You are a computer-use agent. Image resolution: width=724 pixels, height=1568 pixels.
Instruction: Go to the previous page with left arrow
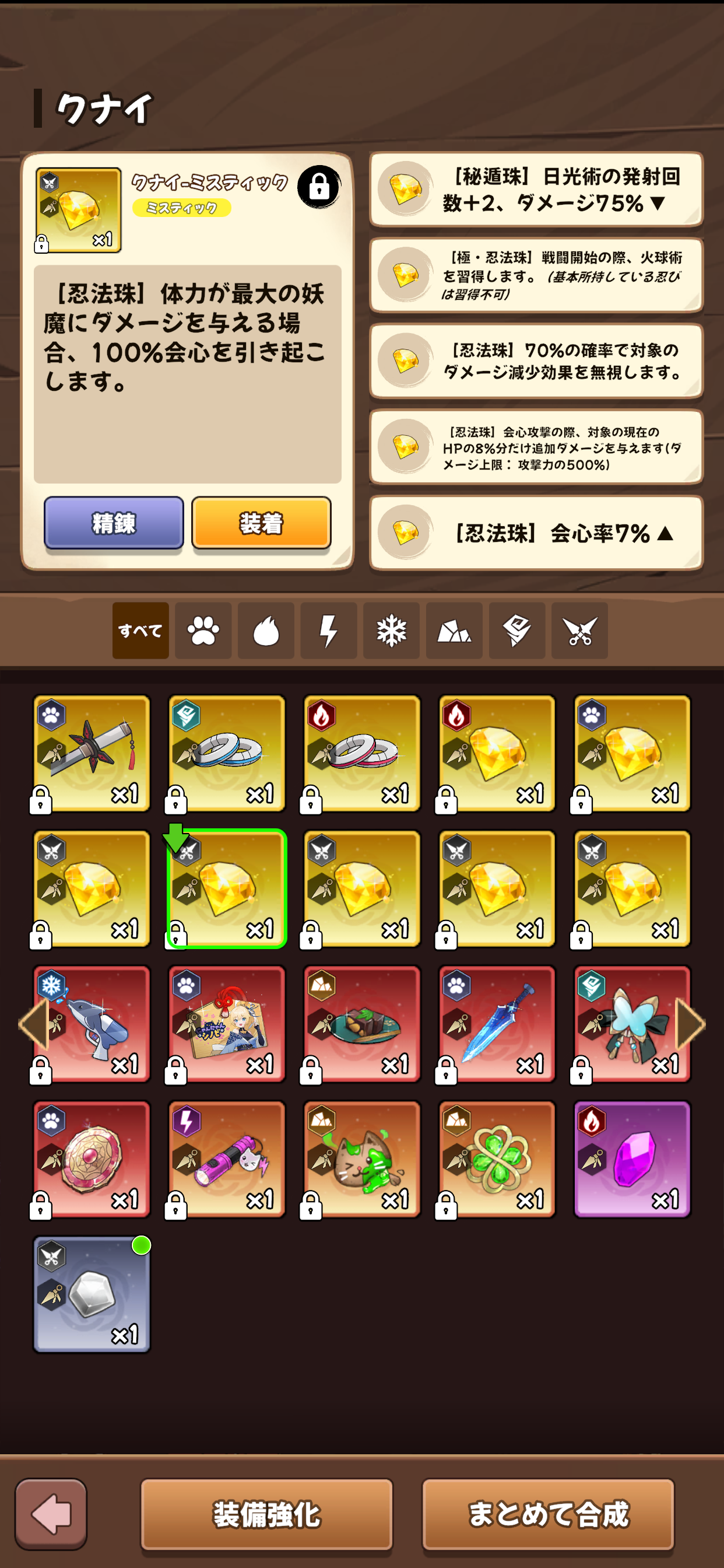click(33, 1024)
